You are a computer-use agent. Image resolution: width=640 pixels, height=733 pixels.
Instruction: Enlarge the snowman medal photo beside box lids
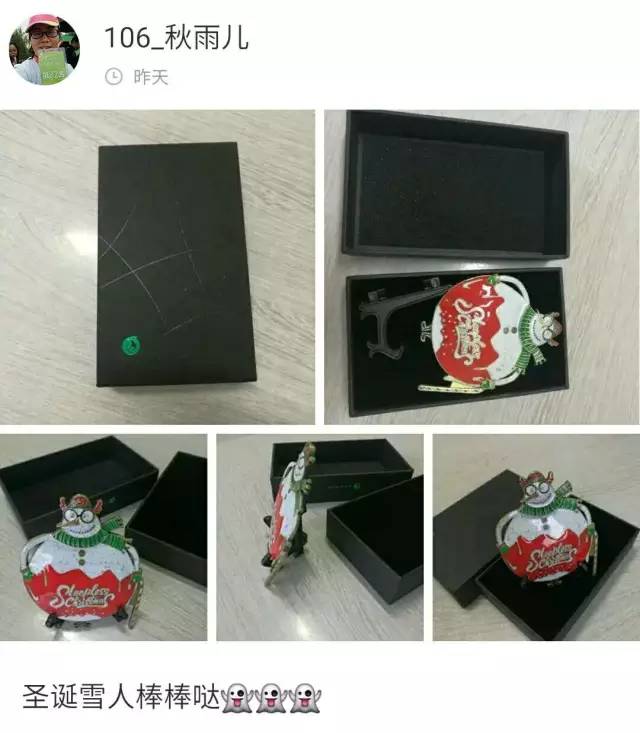(x=103, y=537)
